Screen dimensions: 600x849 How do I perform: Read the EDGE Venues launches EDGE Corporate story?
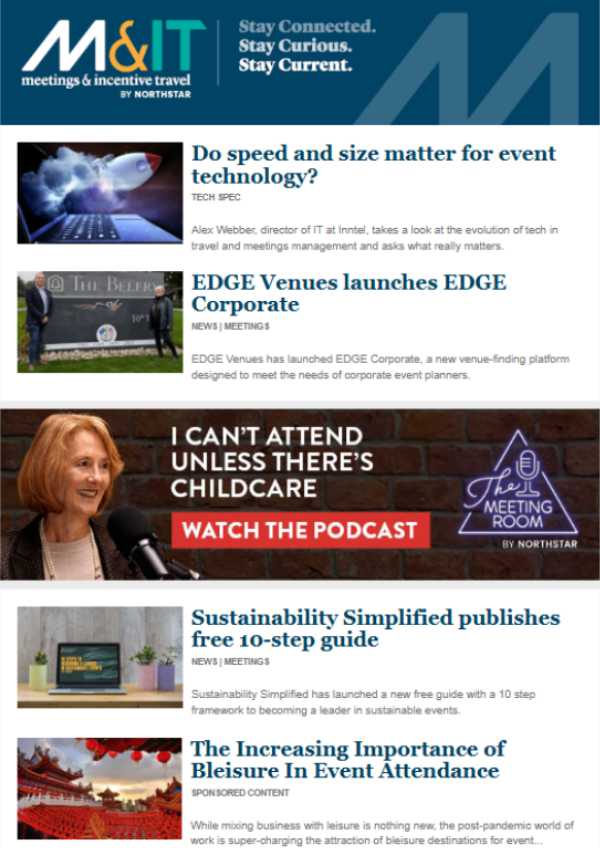(348, 293)
